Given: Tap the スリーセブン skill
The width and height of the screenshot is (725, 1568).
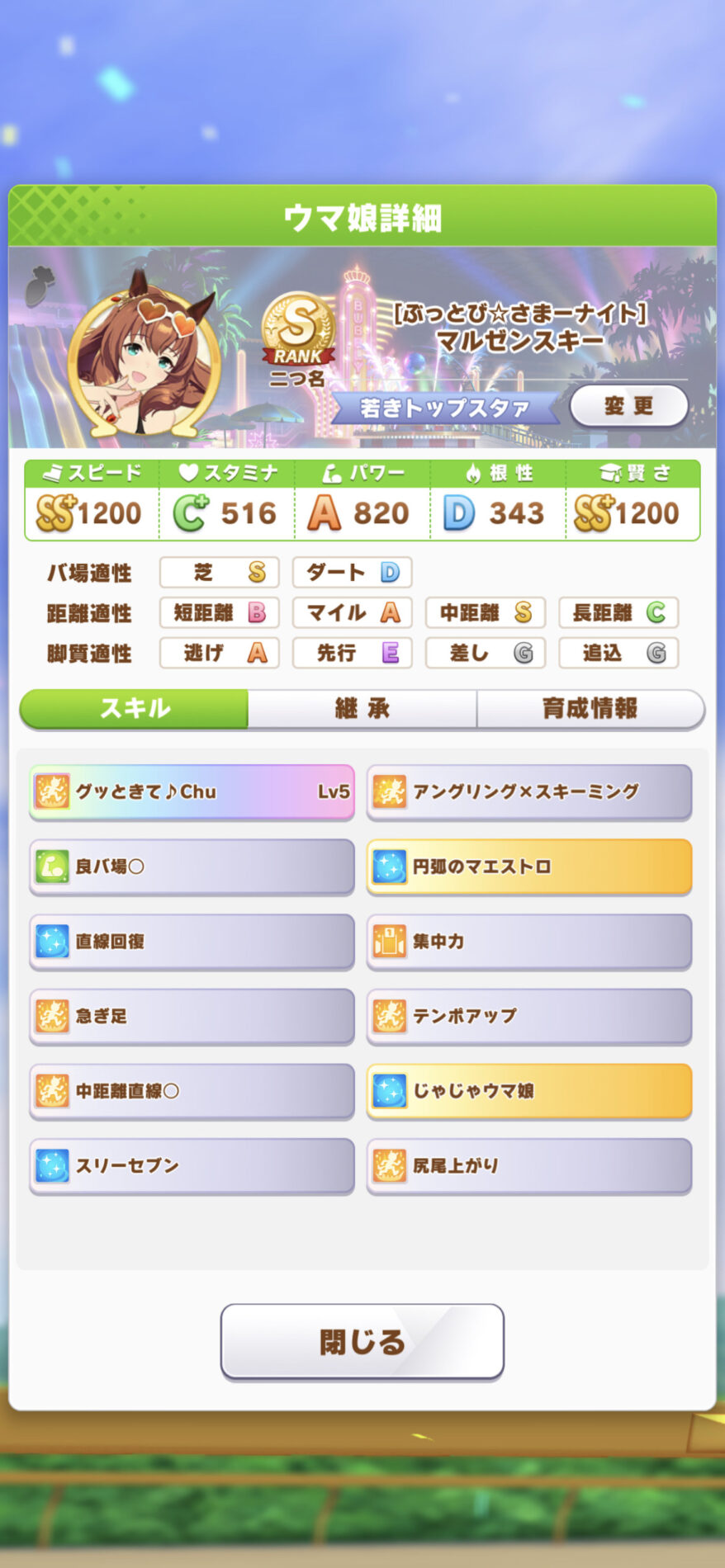Looking at the screenshot, I should coord(192,1165).
